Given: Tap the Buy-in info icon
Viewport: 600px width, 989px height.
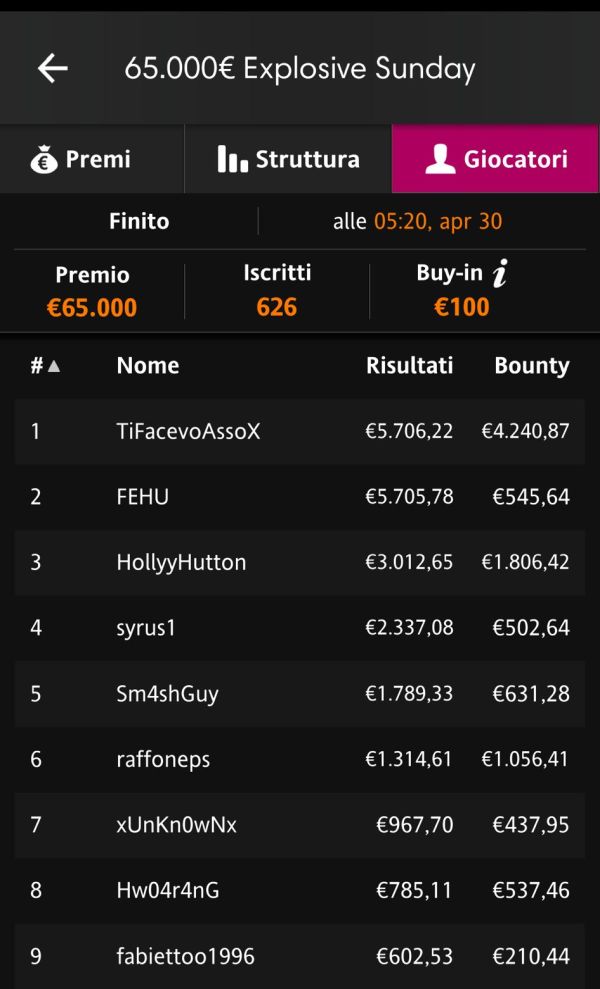Looking at the screenshot, I should click(500, 274).
